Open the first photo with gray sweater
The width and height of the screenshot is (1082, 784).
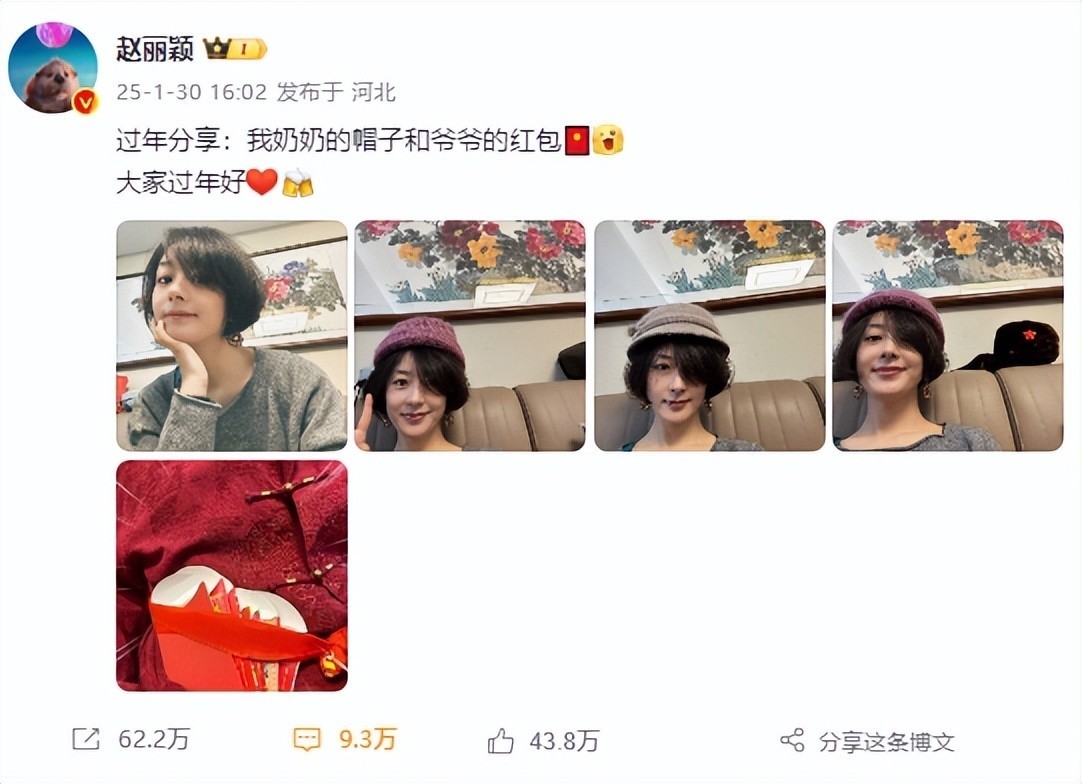coord(232,336)
